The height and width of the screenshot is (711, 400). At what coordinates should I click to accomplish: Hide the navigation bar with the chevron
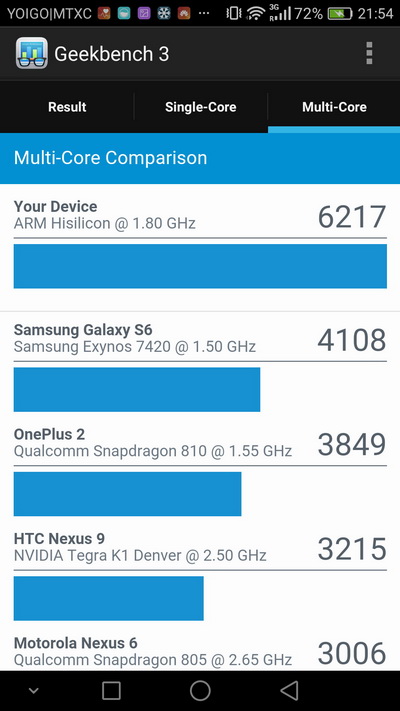[34, 691]
